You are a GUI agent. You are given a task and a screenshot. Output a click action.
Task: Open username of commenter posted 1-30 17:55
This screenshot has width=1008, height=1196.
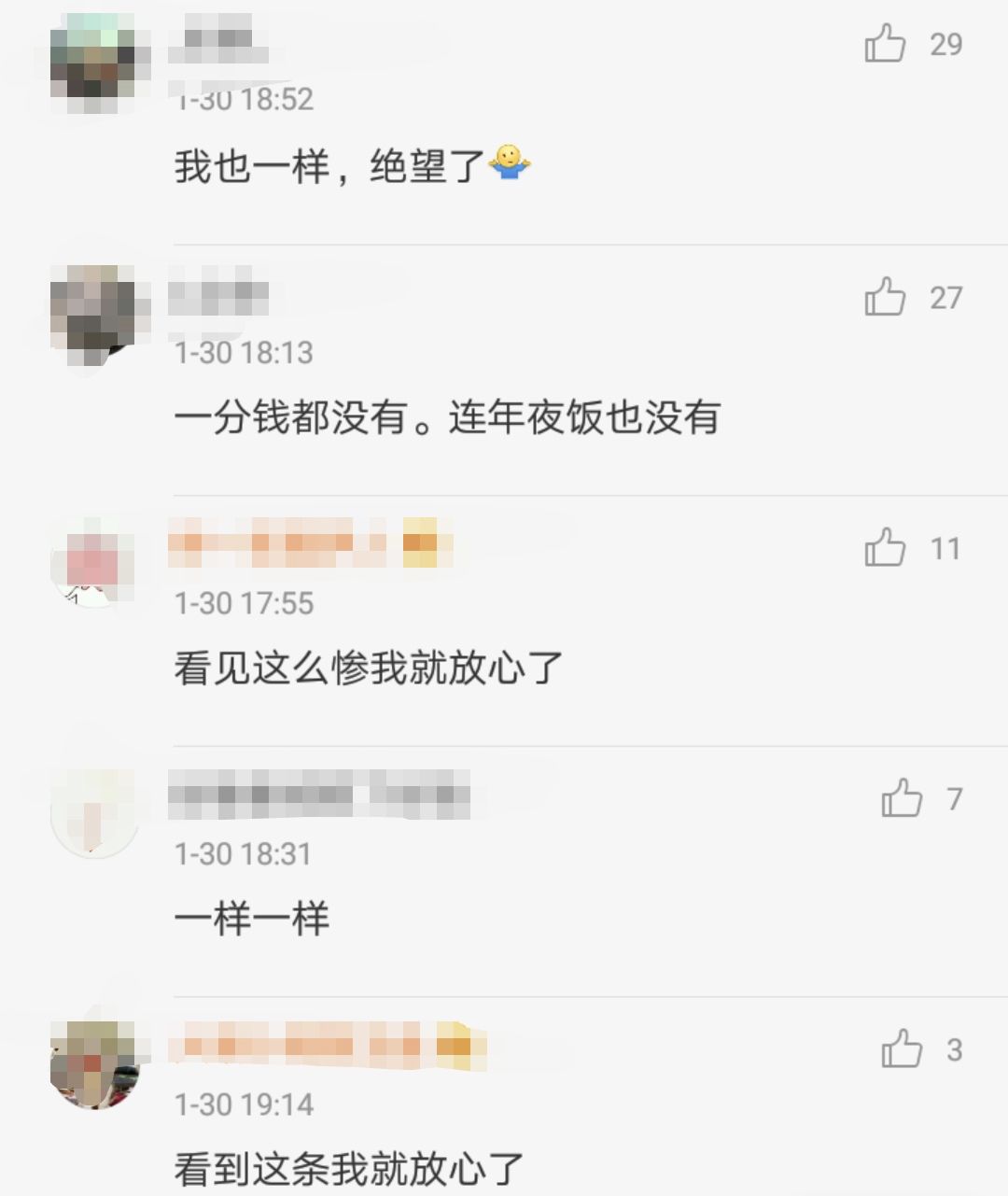308,542
